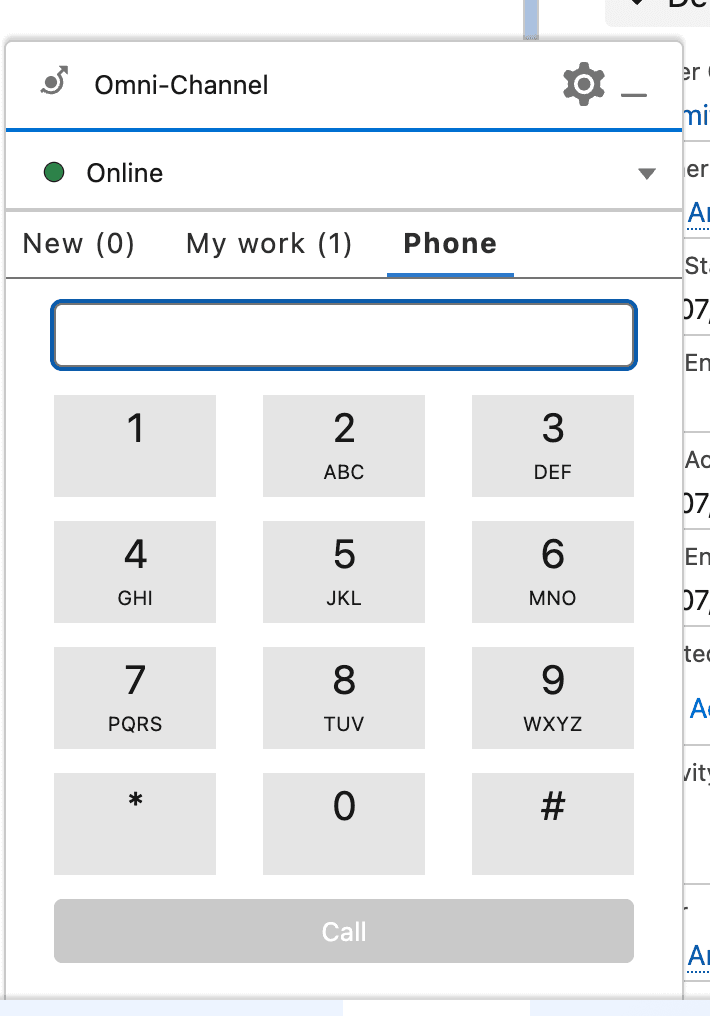Tap the pound # key
Viewport: 710px width, 1016px height.
coord(552,823)
